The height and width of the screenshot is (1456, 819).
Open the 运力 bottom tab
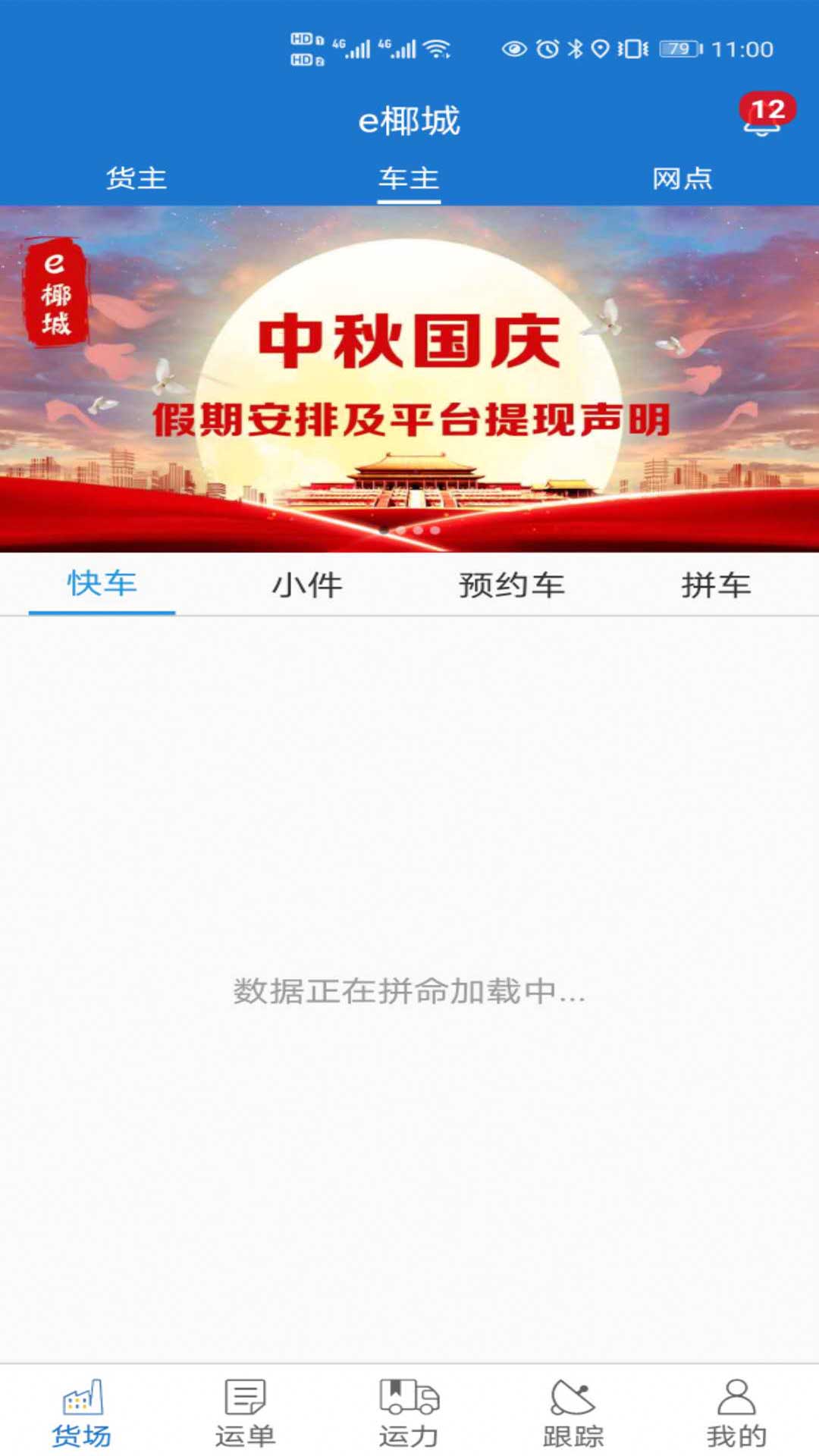409,1414
